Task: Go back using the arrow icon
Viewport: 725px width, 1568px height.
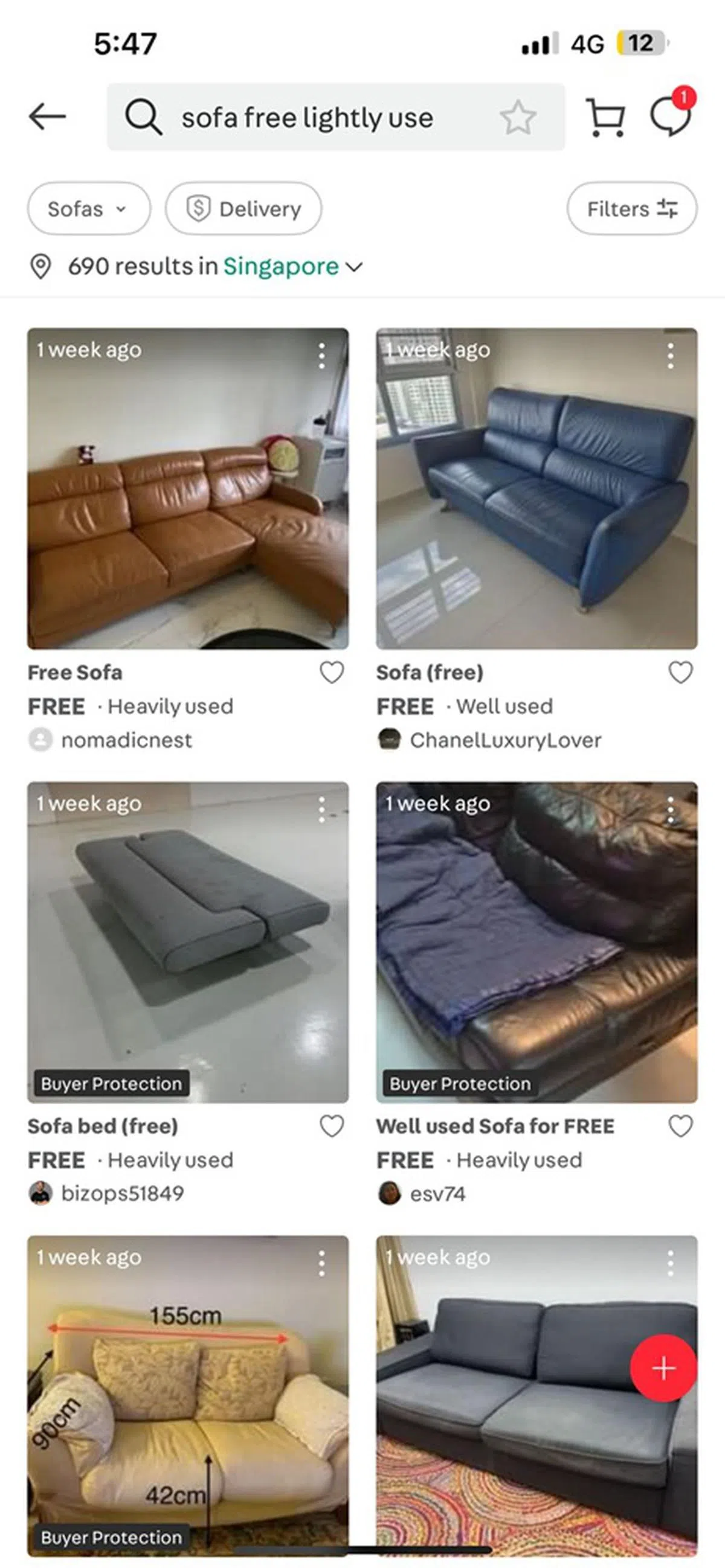Action: point(47,117)
